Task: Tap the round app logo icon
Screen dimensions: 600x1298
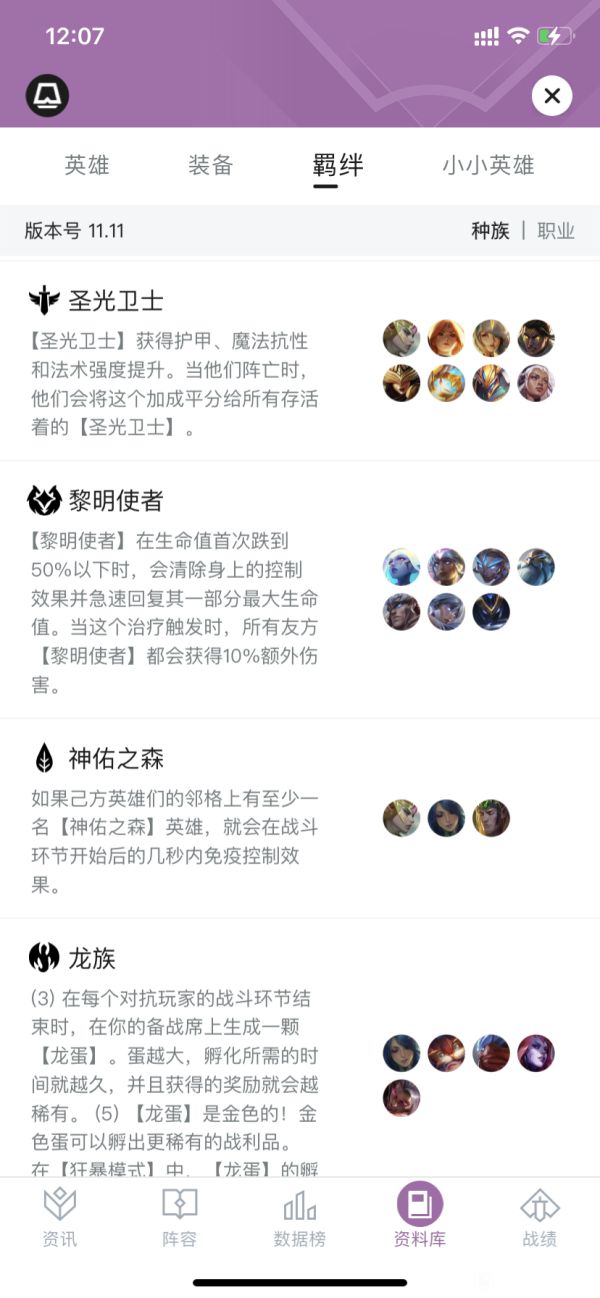Action: tap(47, 96)
